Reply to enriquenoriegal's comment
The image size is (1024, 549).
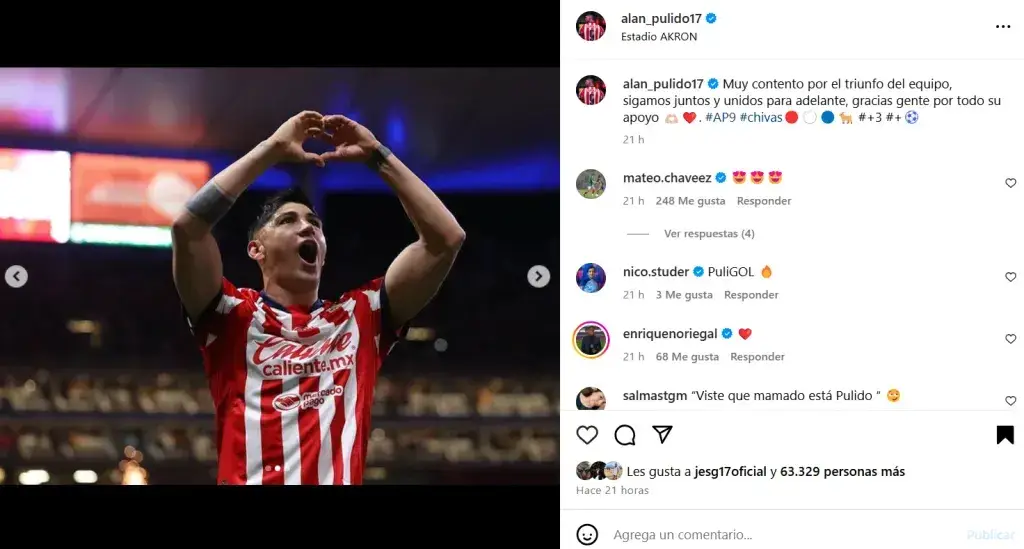pyautogui.click(x=757, y=357)
